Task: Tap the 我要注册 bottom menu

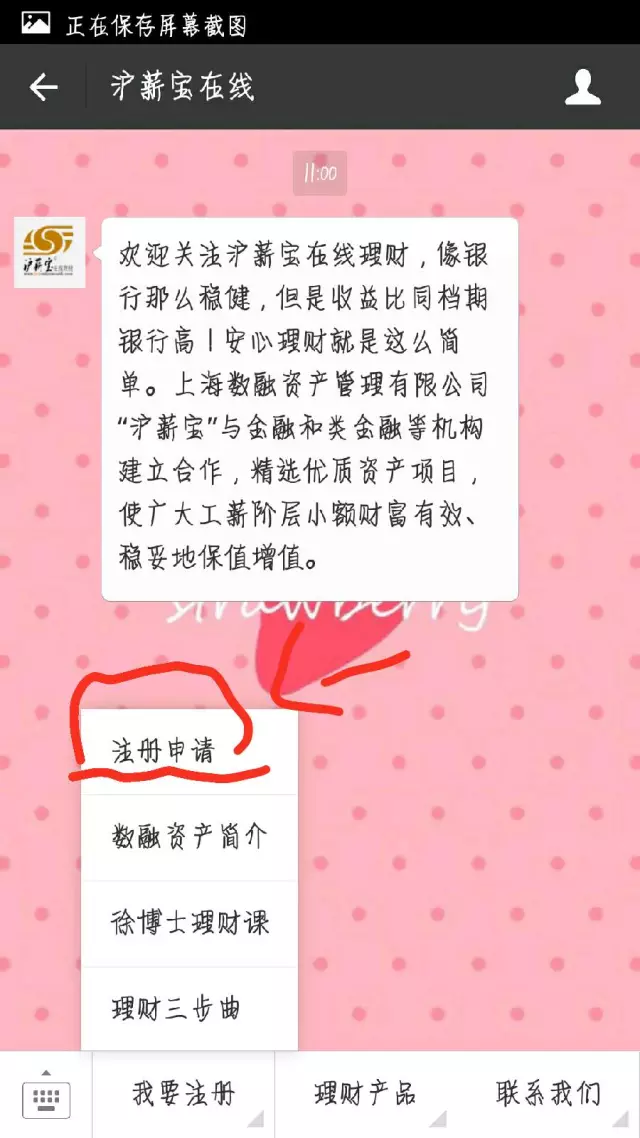Action: tap(184, 1095)
